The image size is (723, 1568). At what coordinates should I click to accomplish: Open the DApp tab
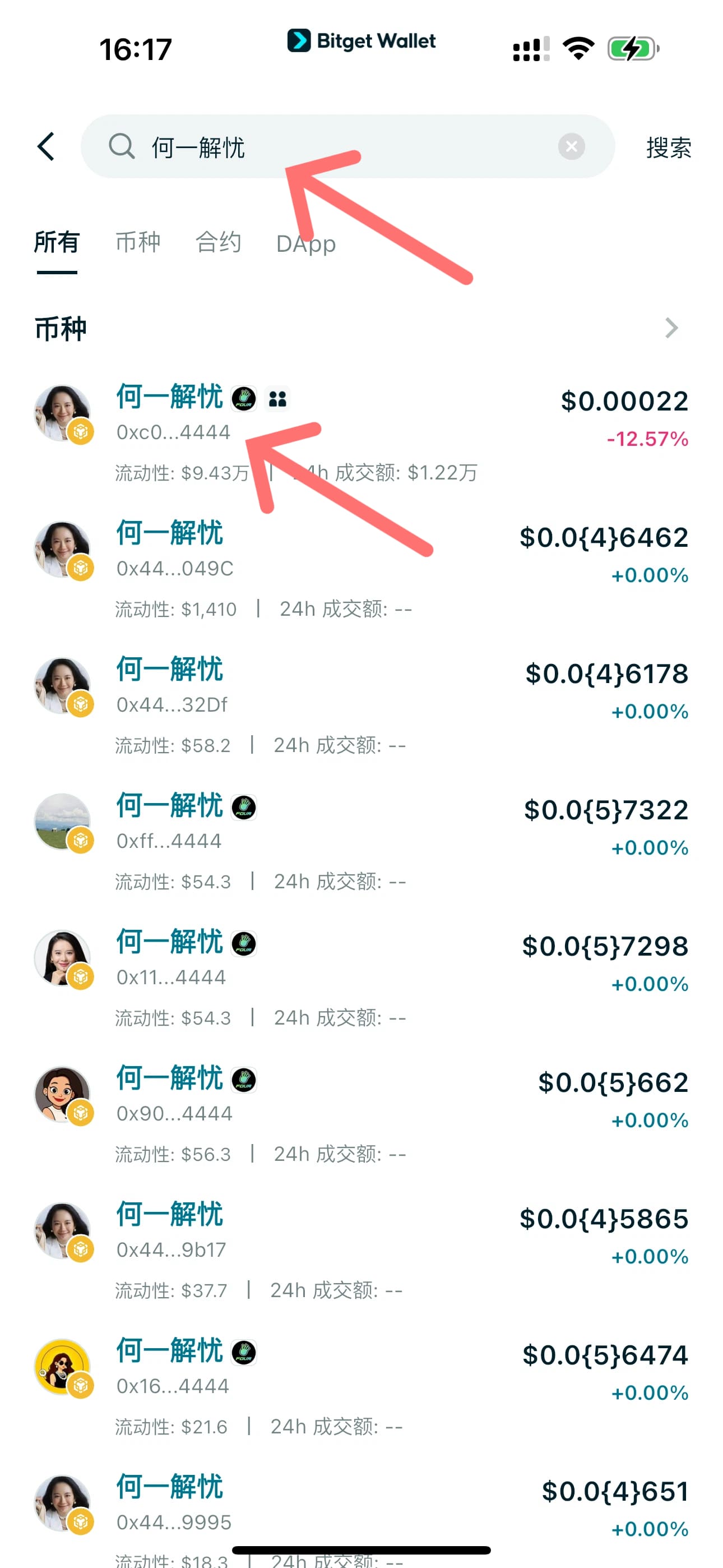point(305,243)
